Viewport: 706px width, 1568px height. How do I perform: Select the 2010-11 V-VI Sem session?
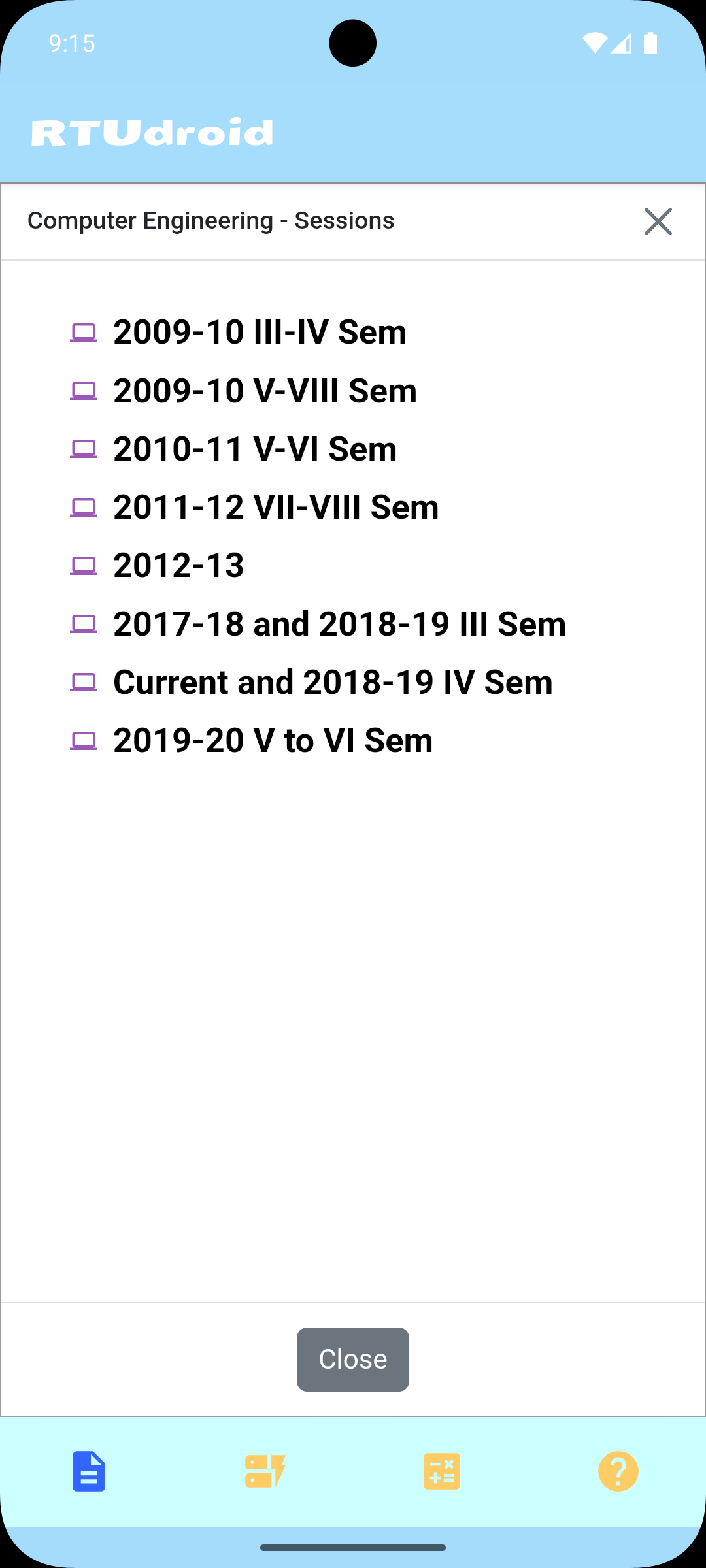coord(255,449)
